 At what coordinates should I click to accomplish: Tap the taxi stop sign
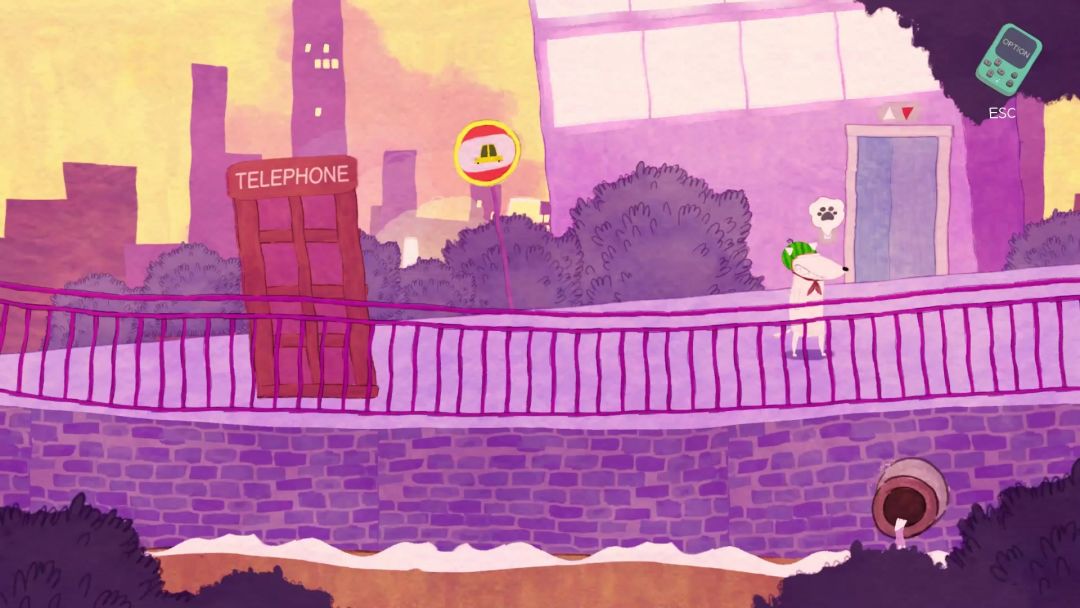click(487, 153)
